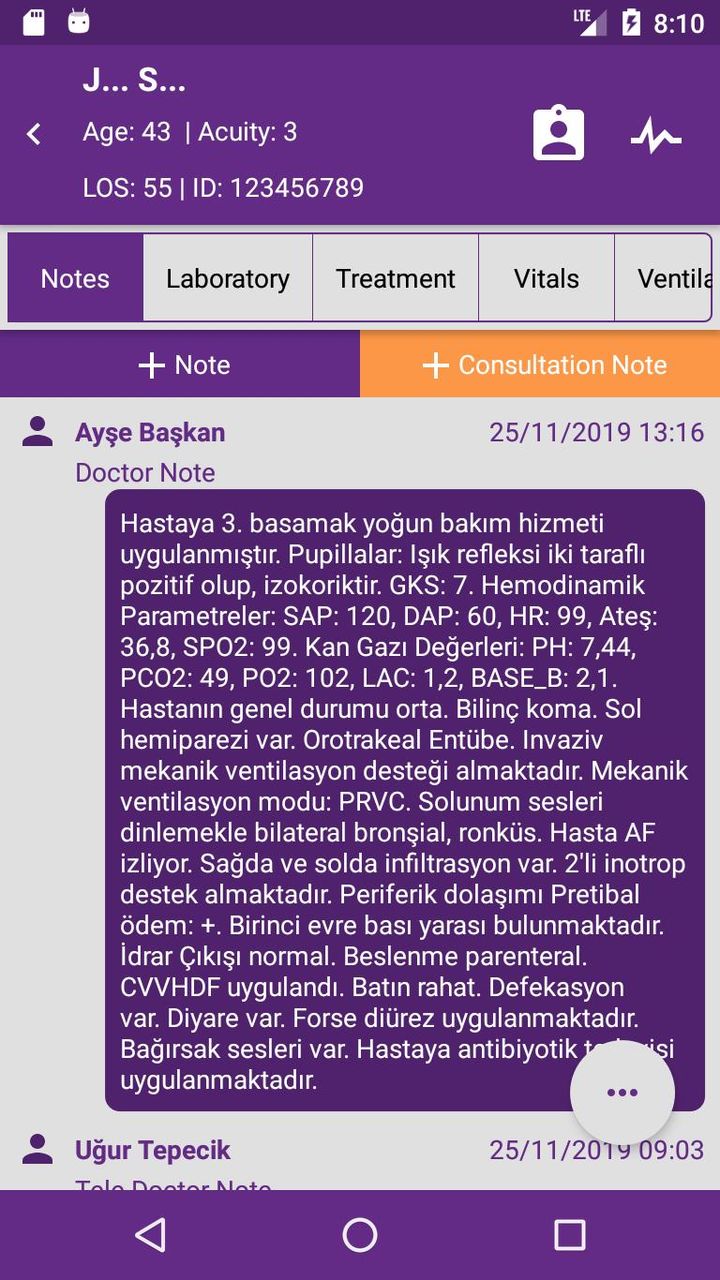The width and height of the screenshot is (720, 1280).
Task: Switch to the Treatment tab
Action: (x=395, y=278)
